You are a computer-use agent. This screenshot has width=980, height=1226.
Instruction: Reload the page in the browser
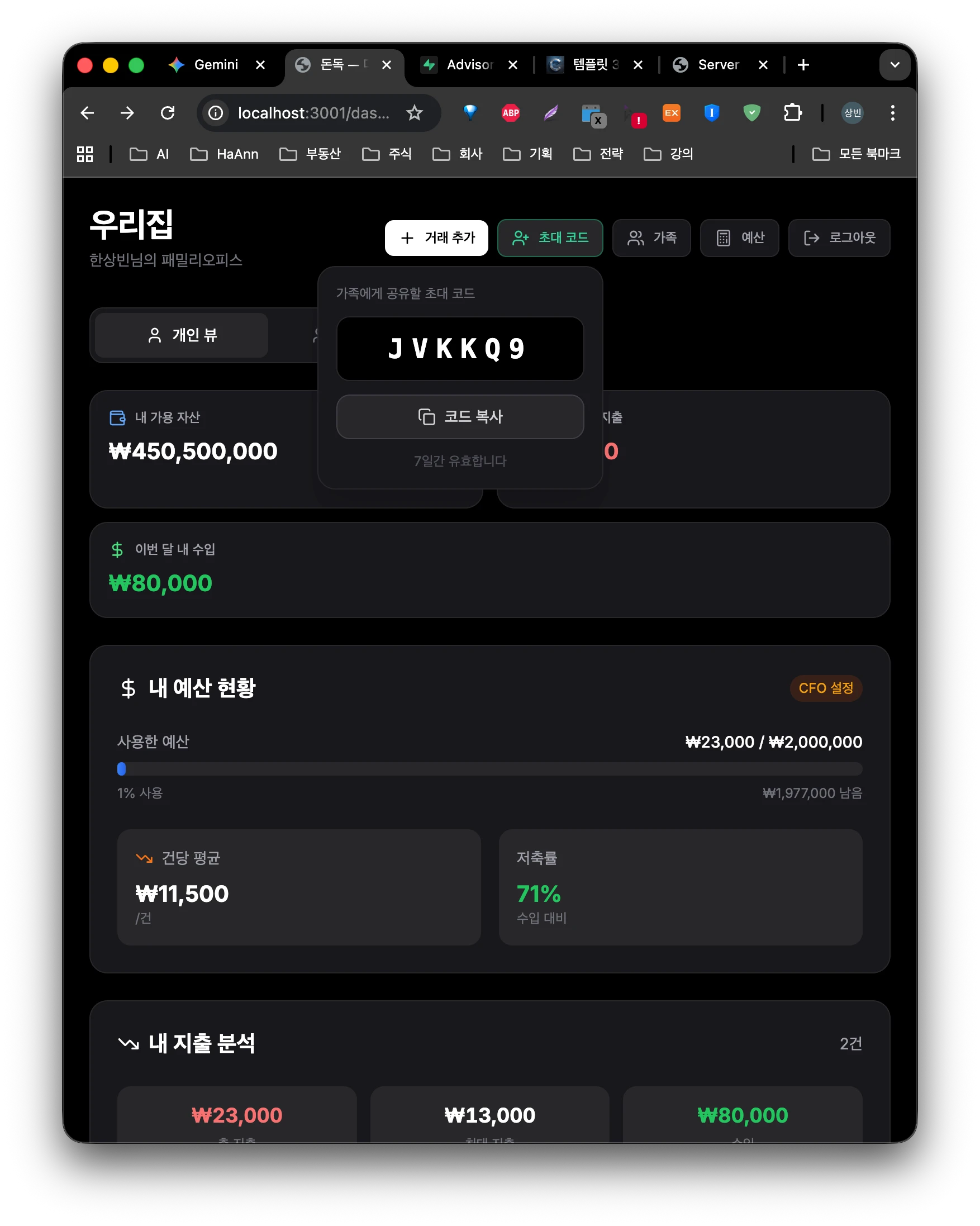(168, 113)
